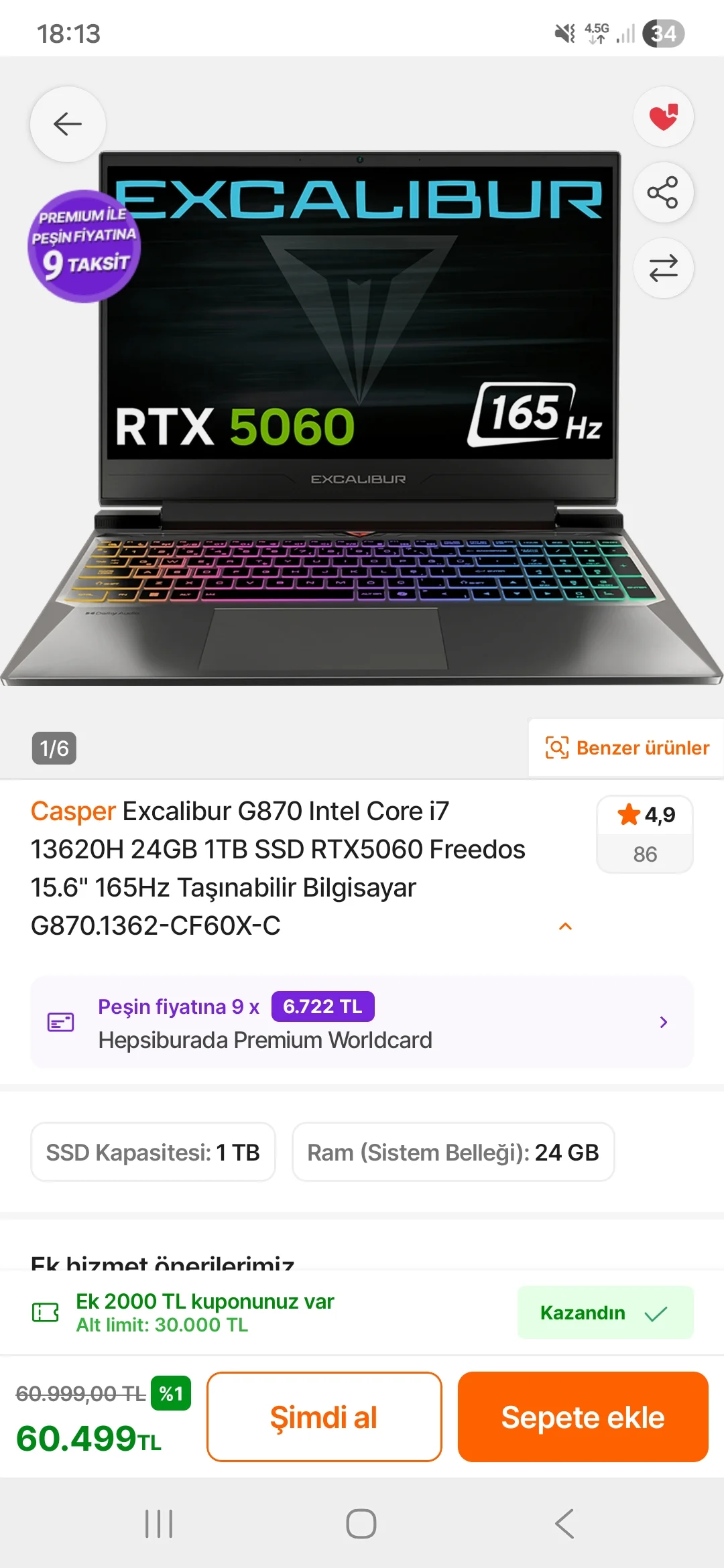The width and height of the screenshot is (724, 1568).
Task: Select the SSD Kapasitesi 1 TB option
Action: coord(153,1152)
